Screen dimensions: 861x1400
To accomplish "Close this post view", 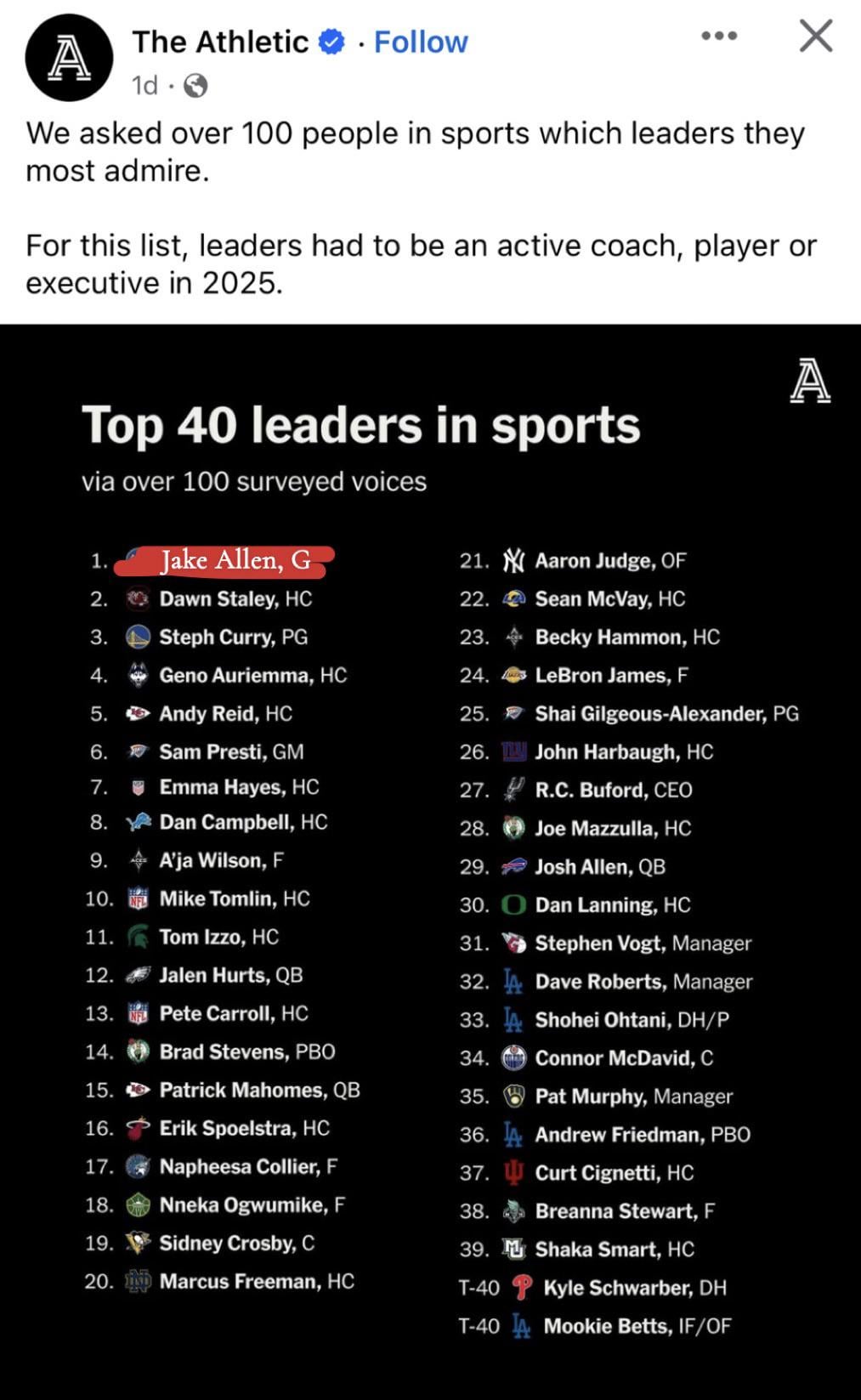I will pos(816,36).
